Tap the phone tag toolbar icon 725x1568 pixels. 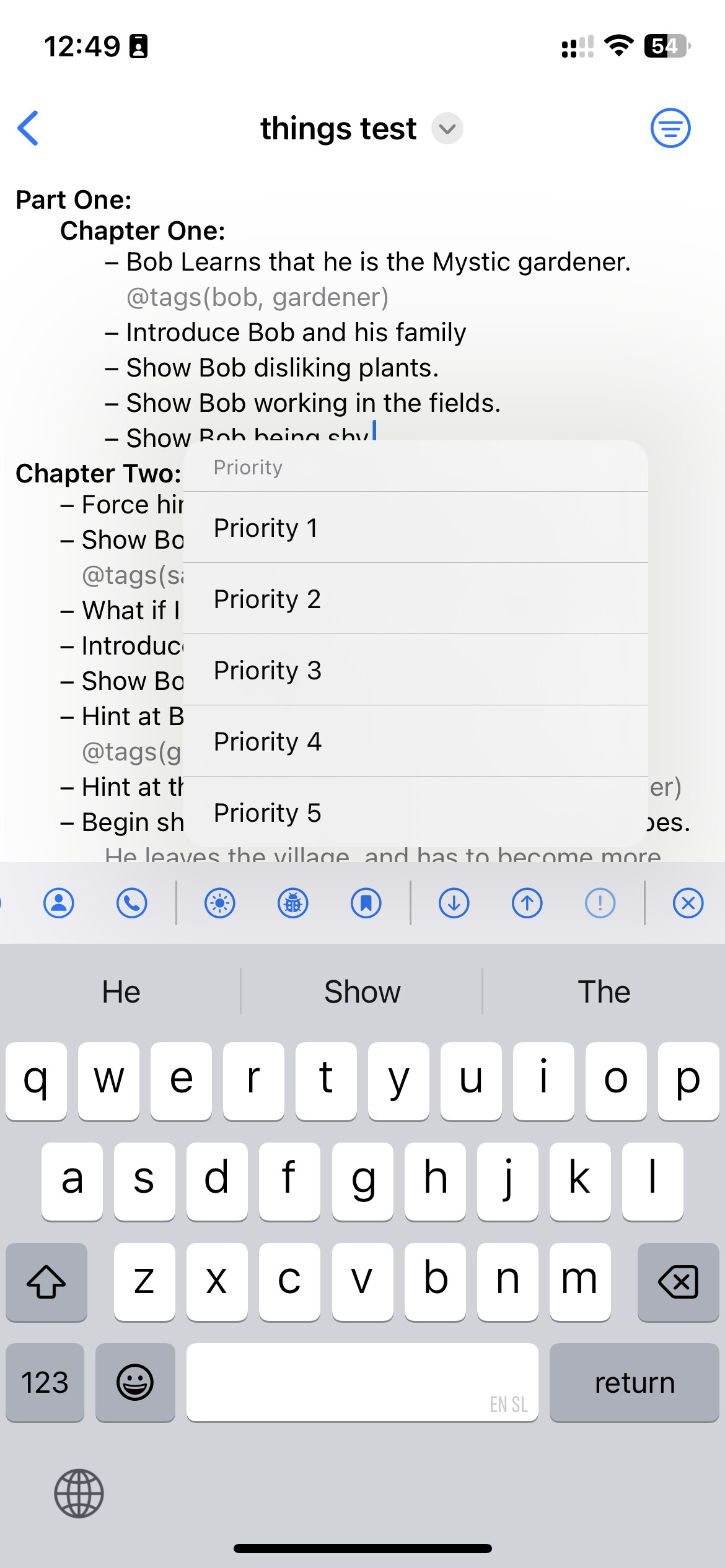(x=132, y=903)
